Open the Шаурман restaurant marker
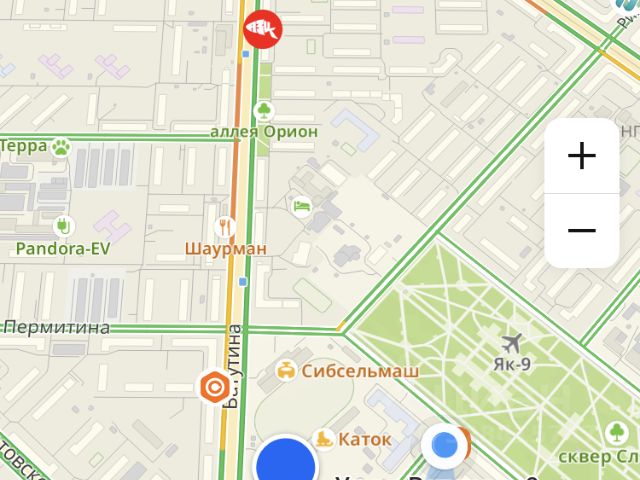Screen dimensions: 640x480 (226, 227)
